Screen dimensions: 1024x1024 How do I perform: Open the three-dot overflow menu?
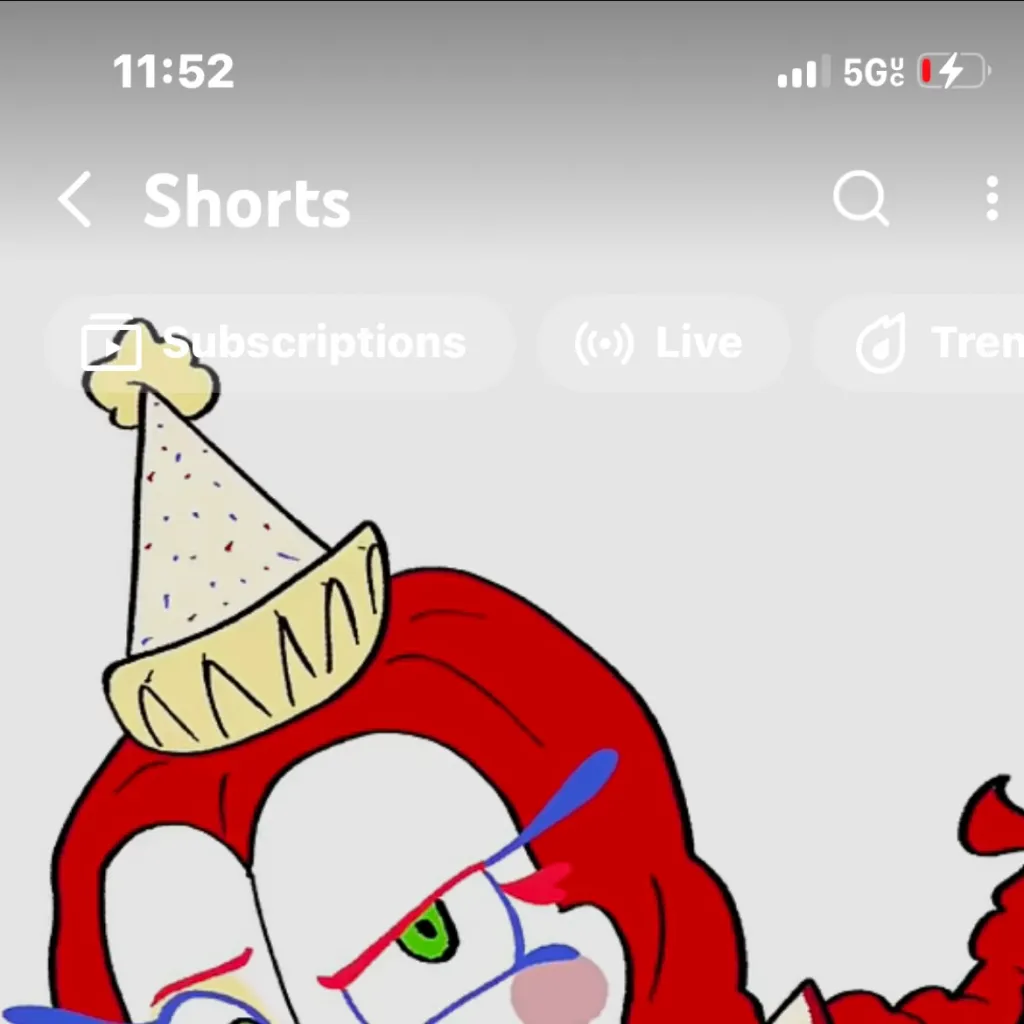coord(991,199)
